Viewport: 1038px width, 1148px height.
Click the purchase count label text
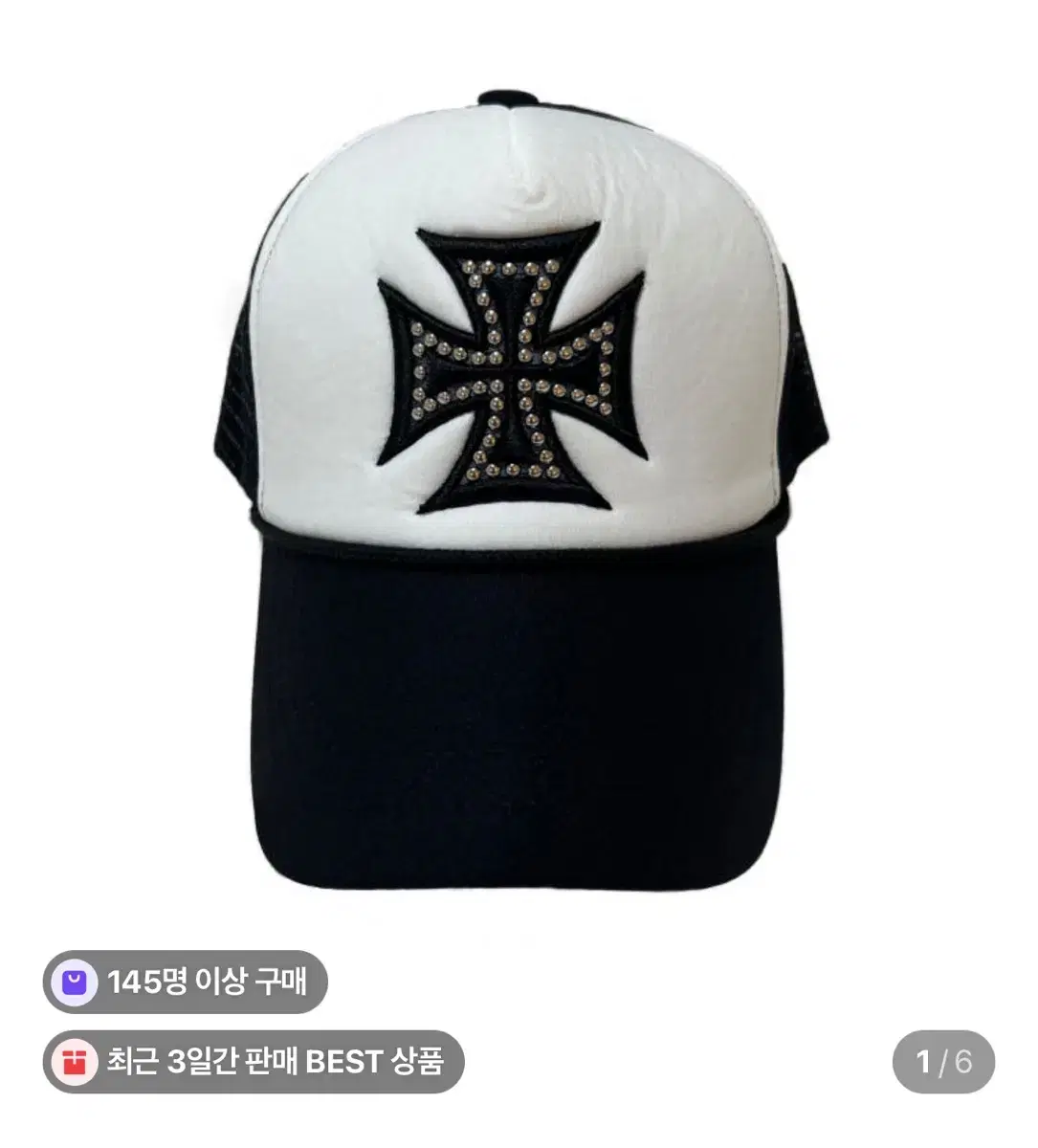(220, 977)
